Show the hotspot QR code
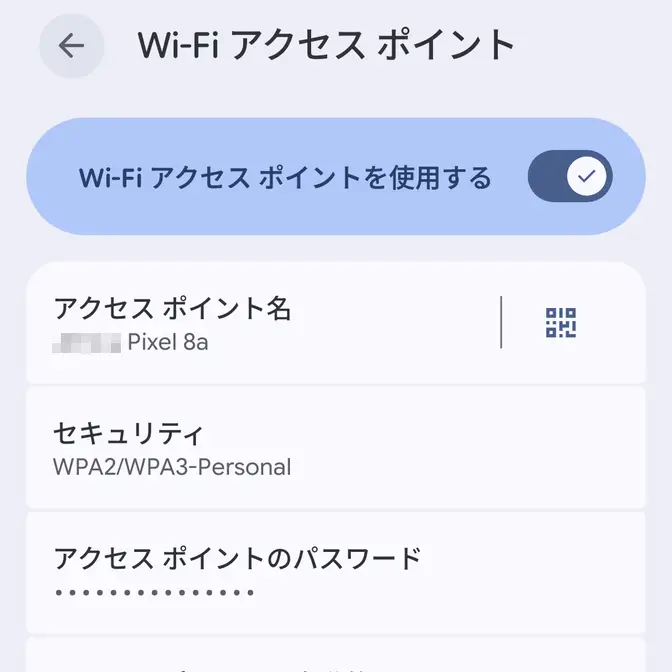This screenshot has height=672, width=672. (x=561, y=323)
